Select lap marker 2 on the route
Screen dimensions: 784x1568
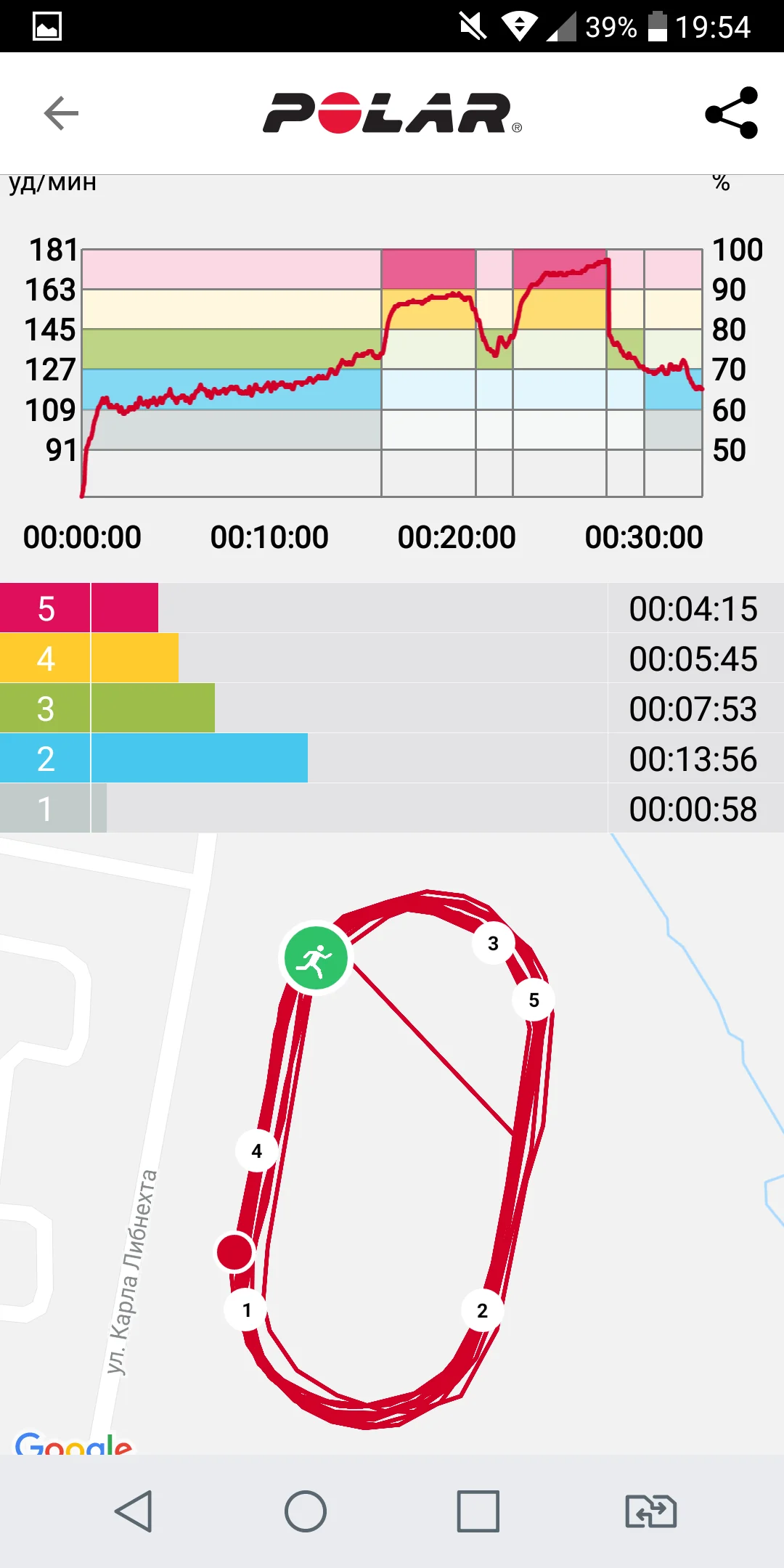pos(482,1310)
